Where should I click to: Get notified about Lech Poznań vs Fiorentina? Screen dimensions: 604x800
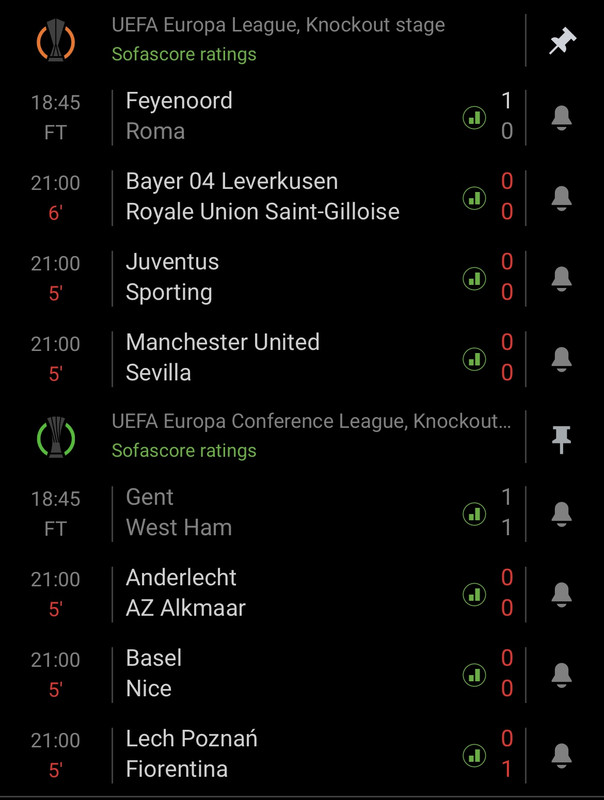pyautogui.click(x=562, y=755)
